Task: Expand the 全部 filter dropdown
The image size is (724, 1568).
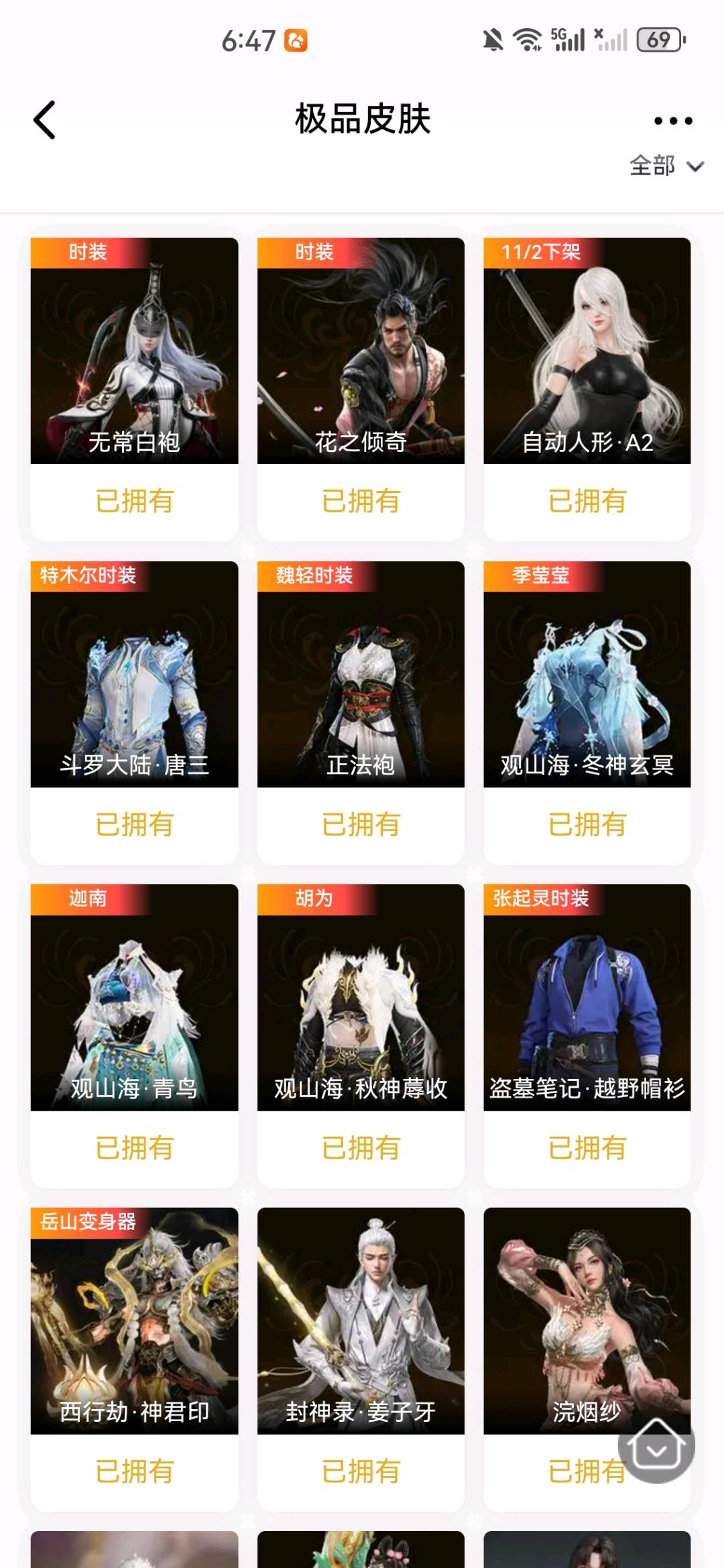Action: click(666, 166)
